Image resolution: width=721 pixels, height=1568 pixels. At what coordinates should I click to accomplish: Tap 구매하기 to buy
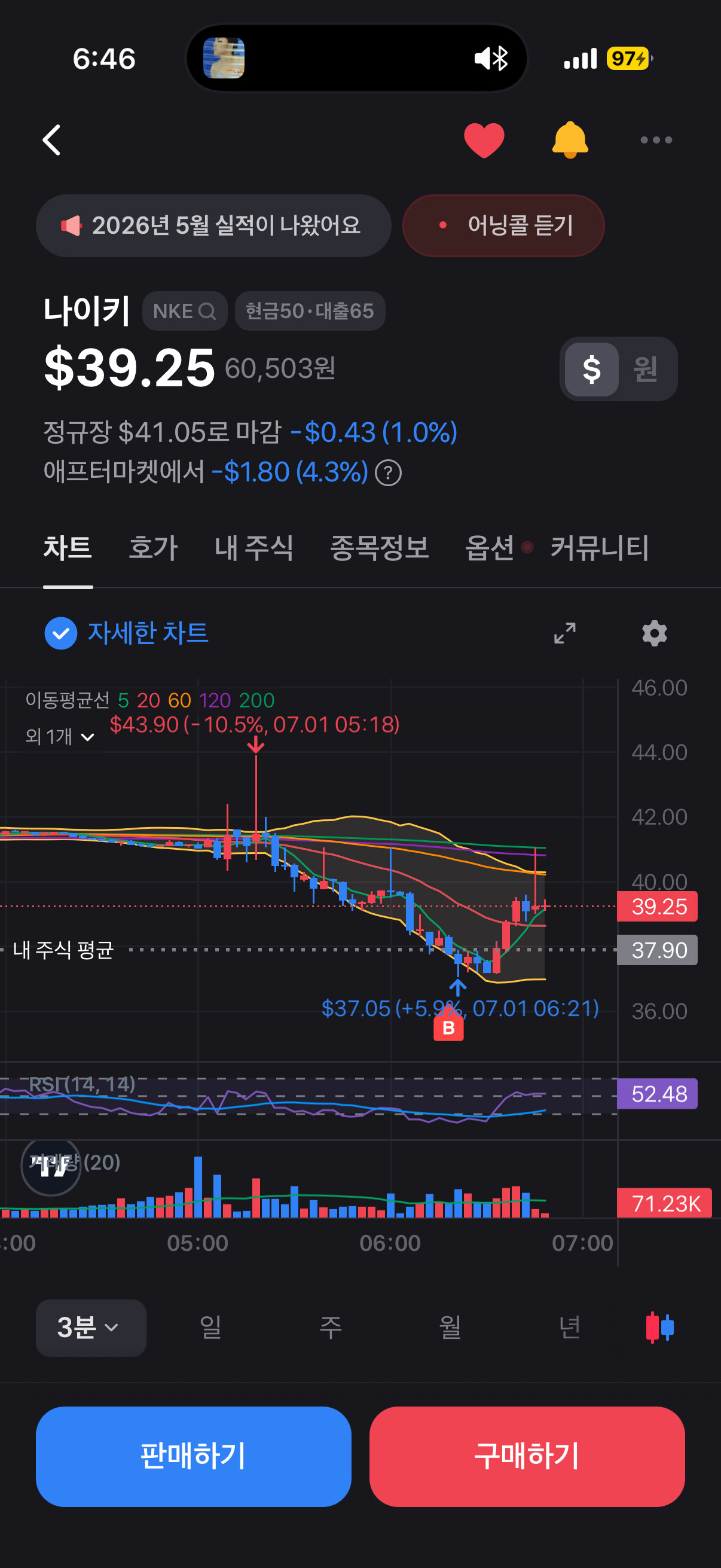click(526, 1456)
